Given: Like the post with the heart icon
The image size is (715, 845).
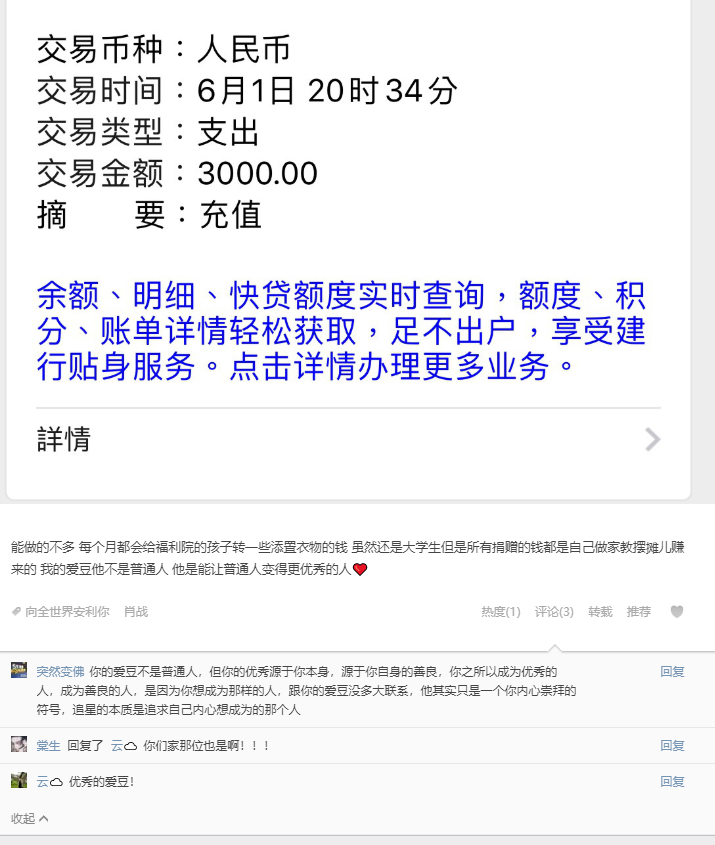Looking at the screenshot, I should 677,612.
